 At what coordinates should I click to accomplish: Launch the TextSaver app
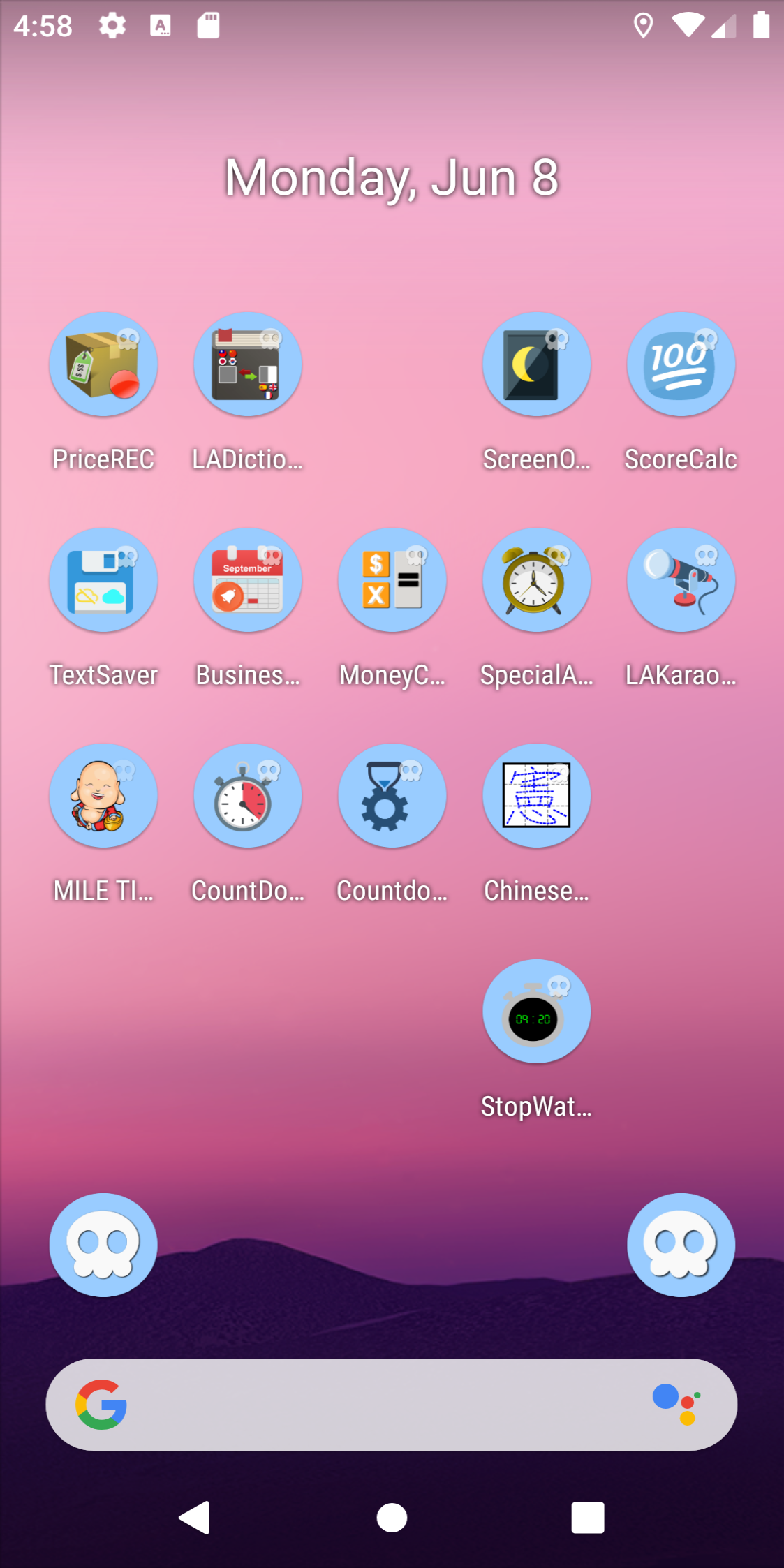coord(103,580)
